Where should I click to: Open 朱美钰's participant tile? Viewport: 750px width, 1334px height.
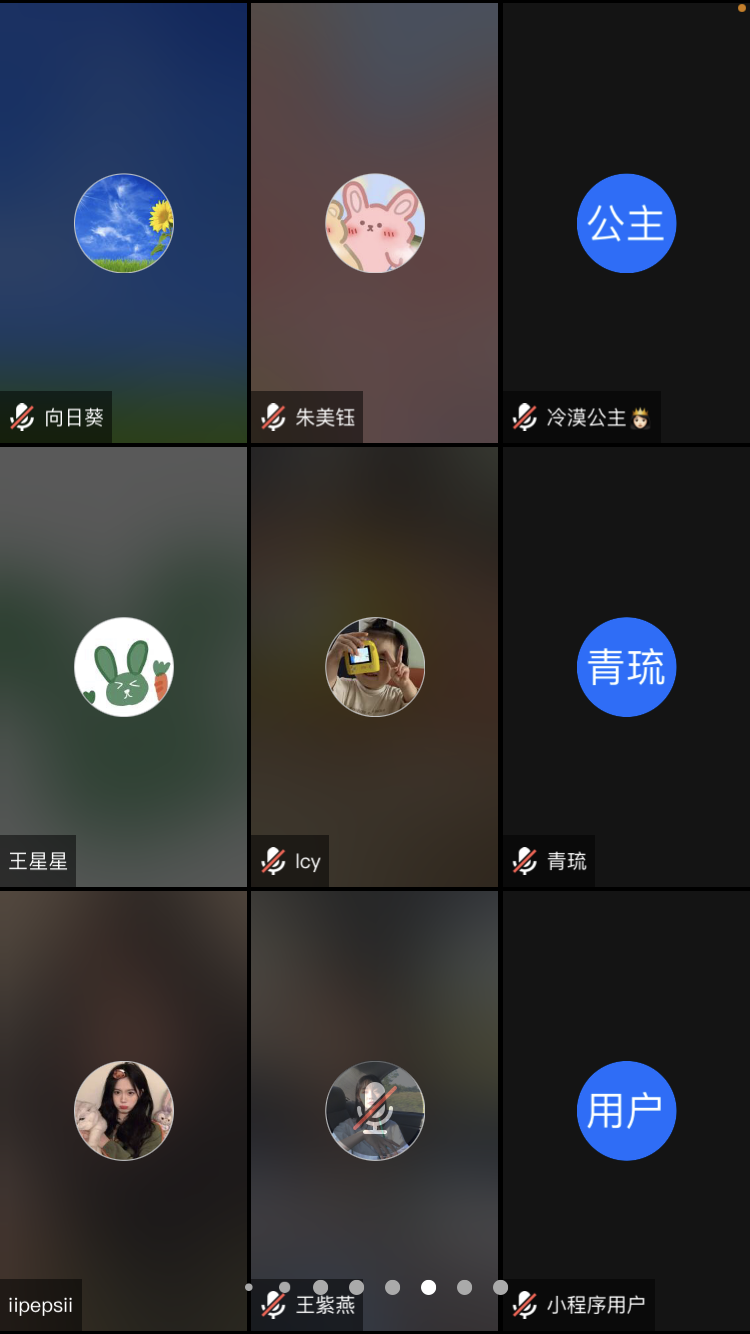(x=374, y=223)
